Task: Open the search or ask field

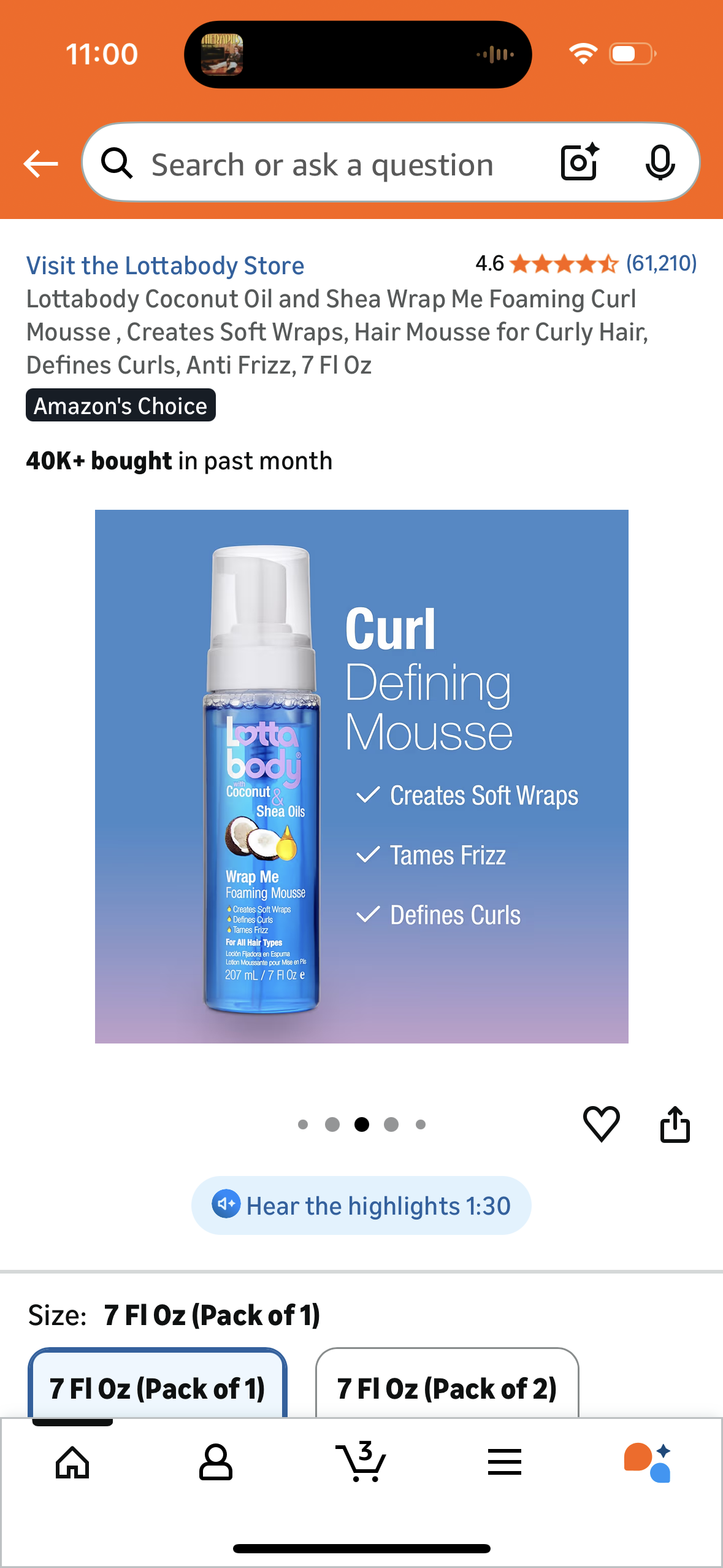Action: pos(322,165)
